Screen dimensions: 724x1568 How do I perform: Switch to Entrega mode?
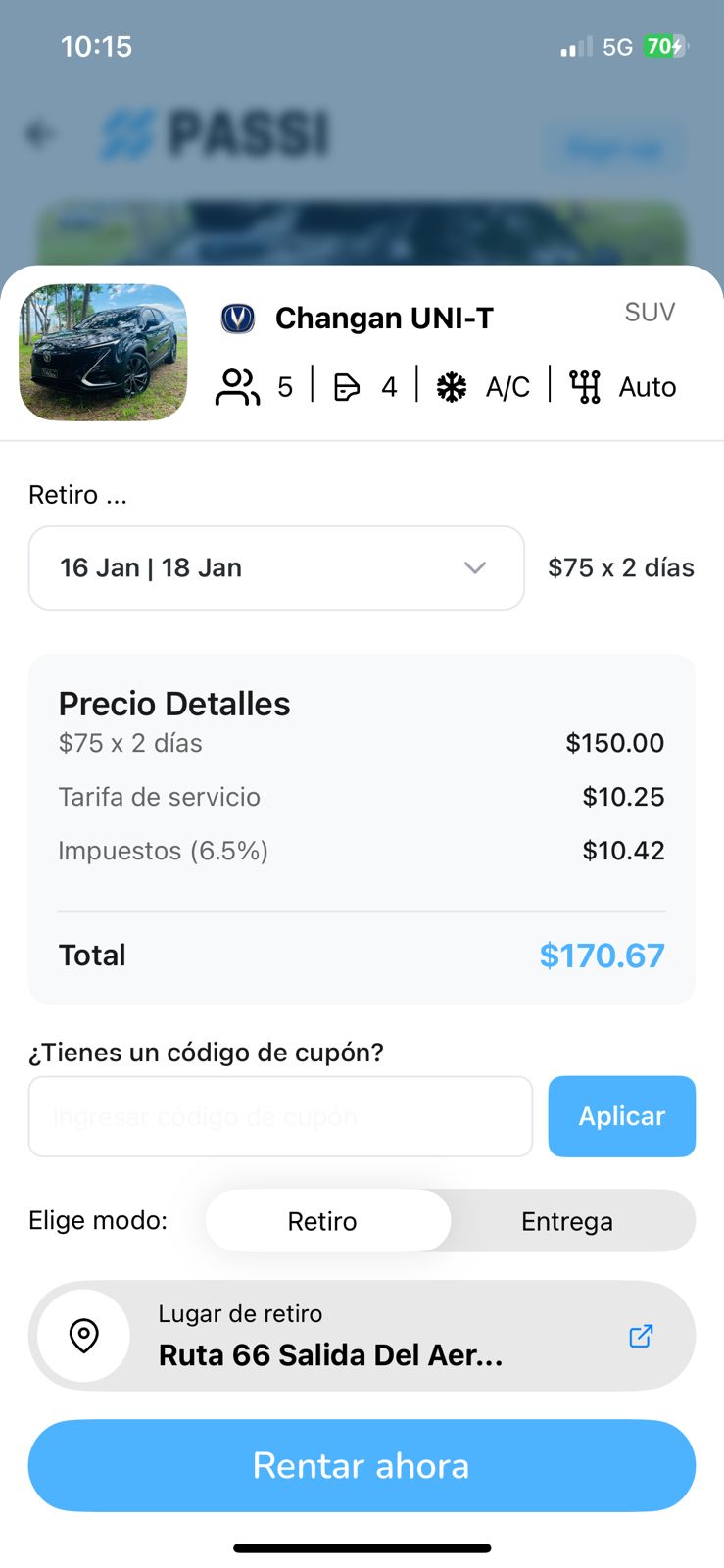point(567,1221)
